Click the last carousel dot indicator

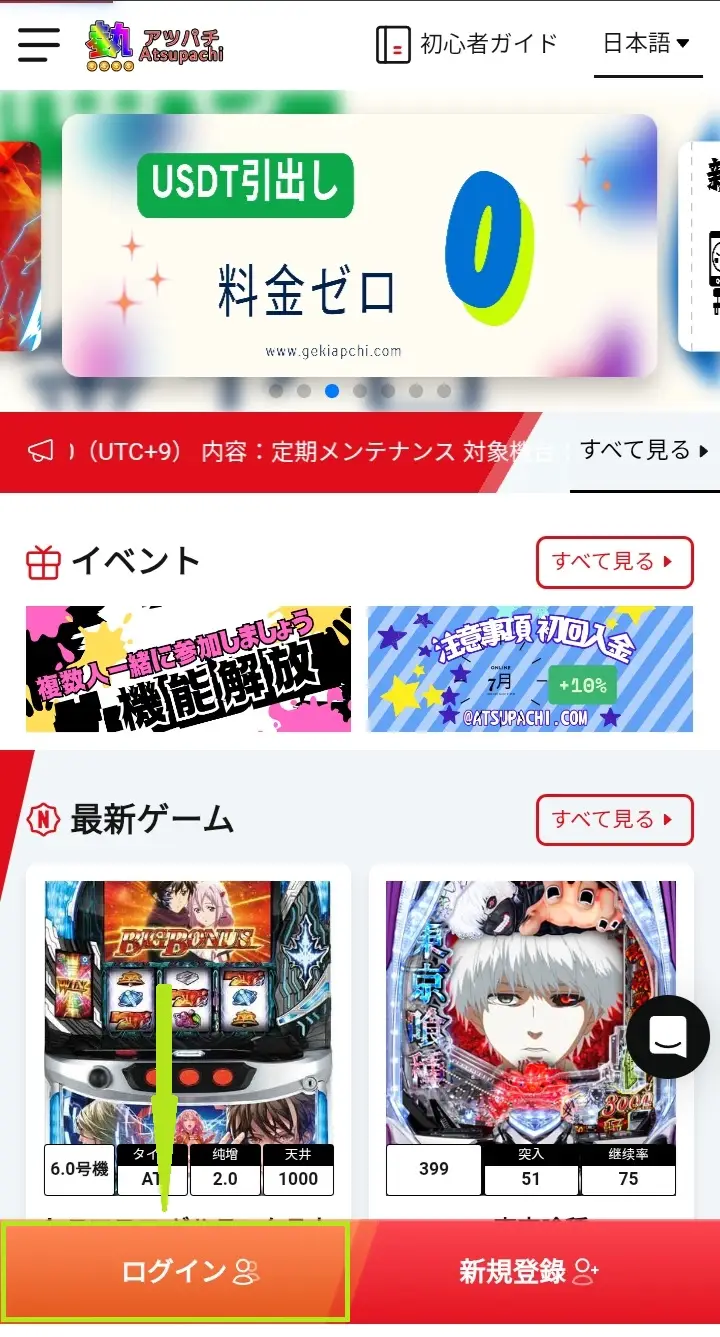coord(442,391)
